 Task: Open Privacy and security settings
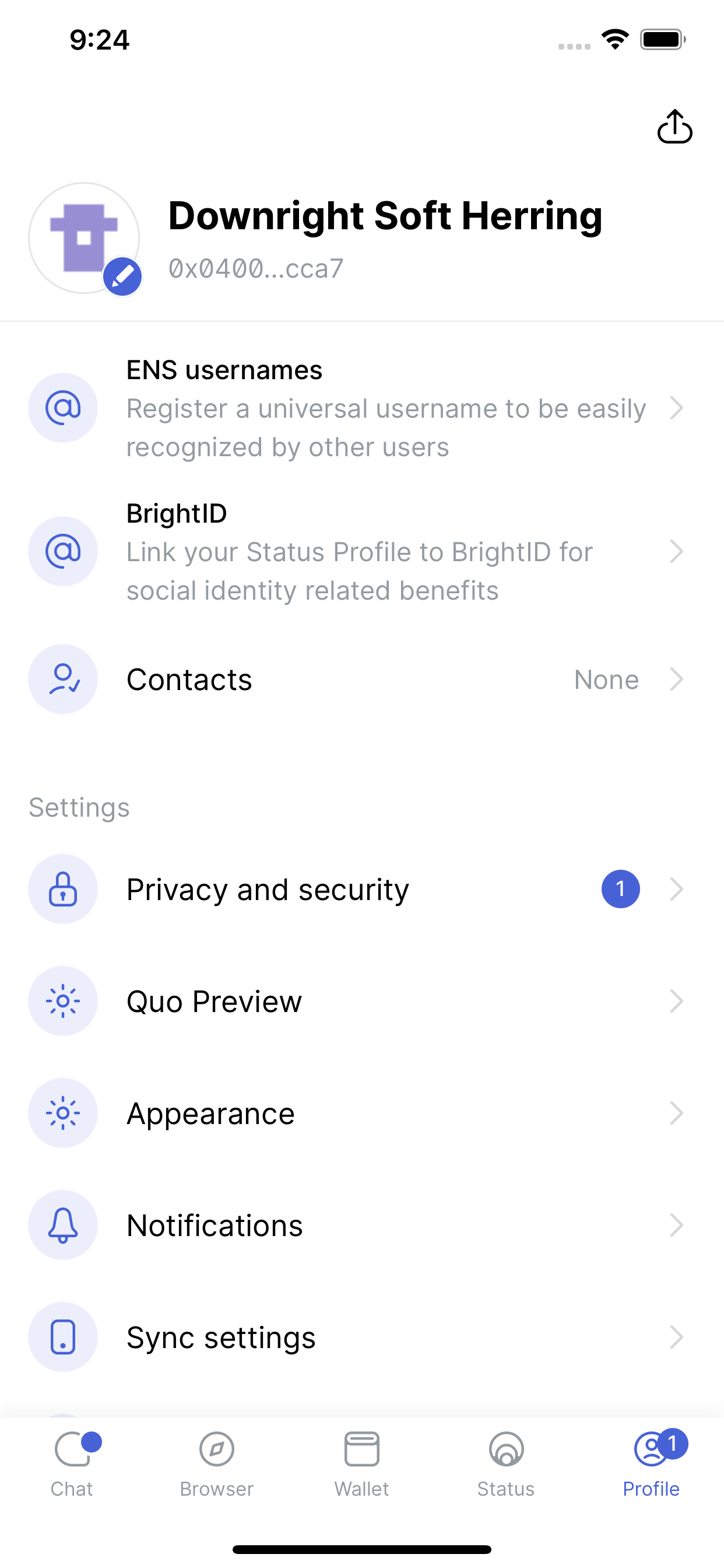click(361, 890)
